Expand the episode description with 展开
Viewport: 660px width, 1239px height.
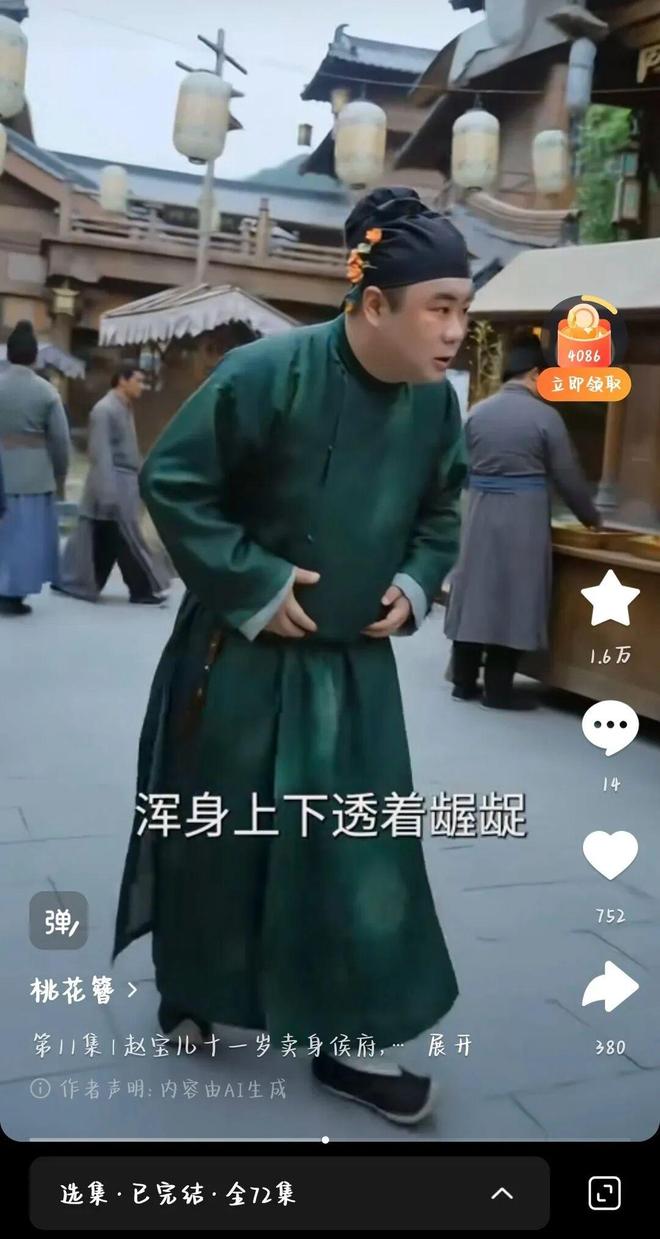pyautogui.click(x=449, y=1046)
